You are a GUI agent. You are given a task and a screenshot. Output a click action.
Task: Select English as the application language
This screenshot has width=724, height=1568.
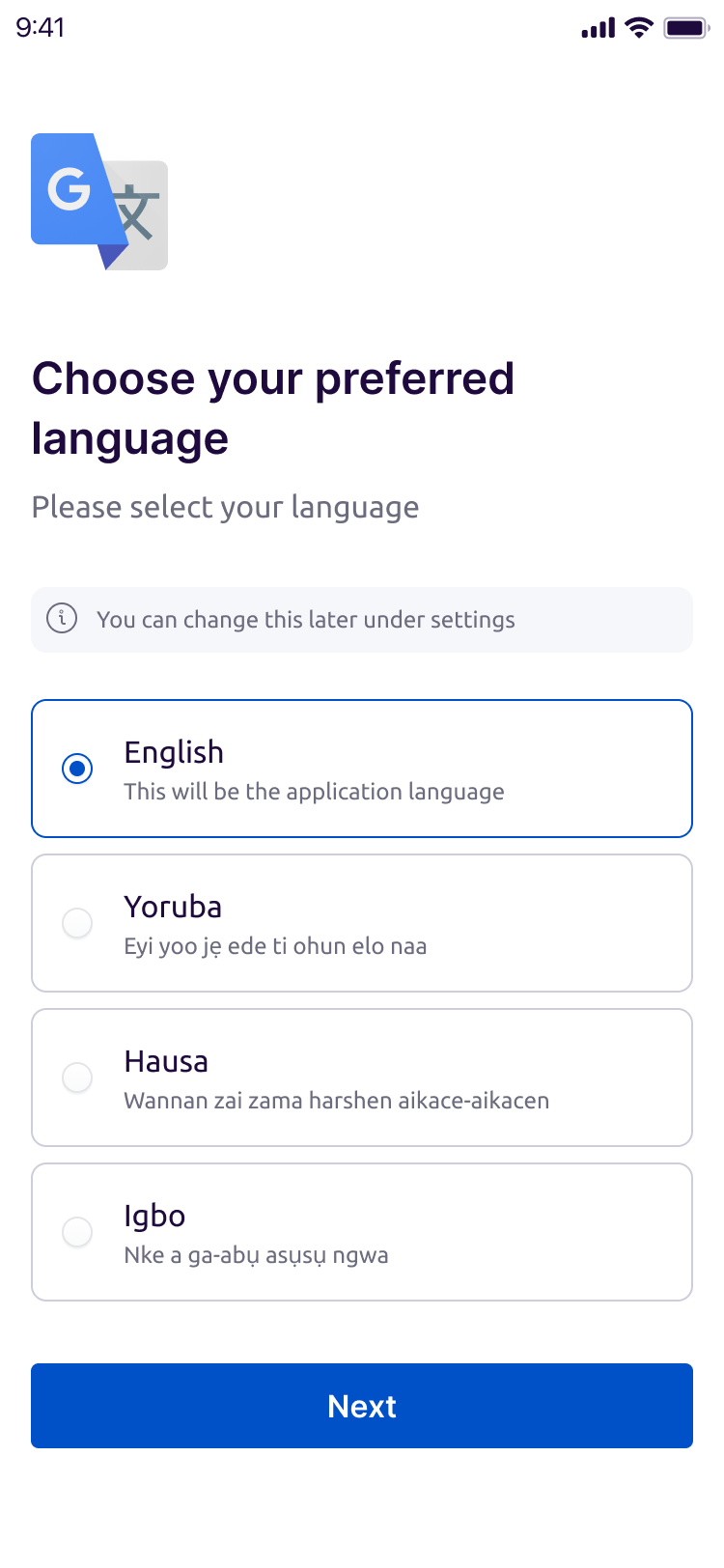362,769
